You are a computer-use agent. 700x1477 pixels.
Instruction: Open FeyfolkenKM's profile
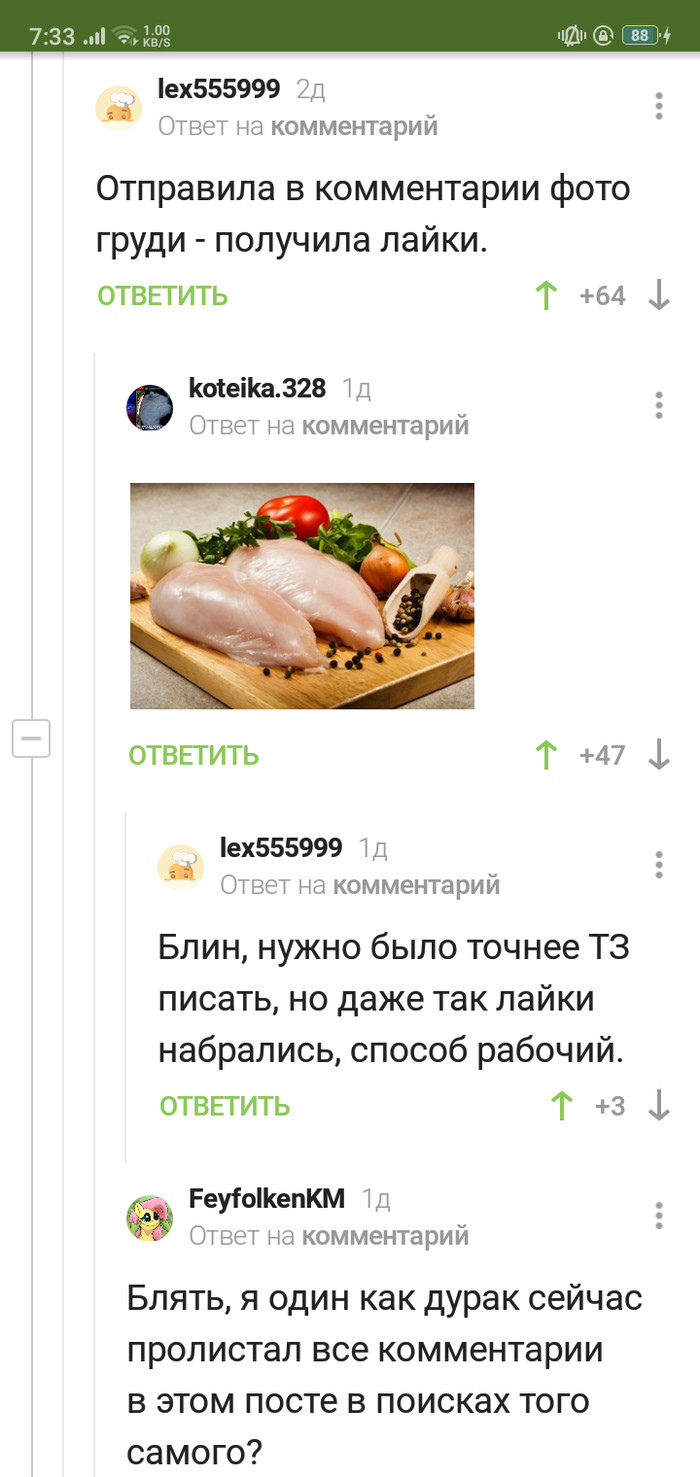(266, 1198)
